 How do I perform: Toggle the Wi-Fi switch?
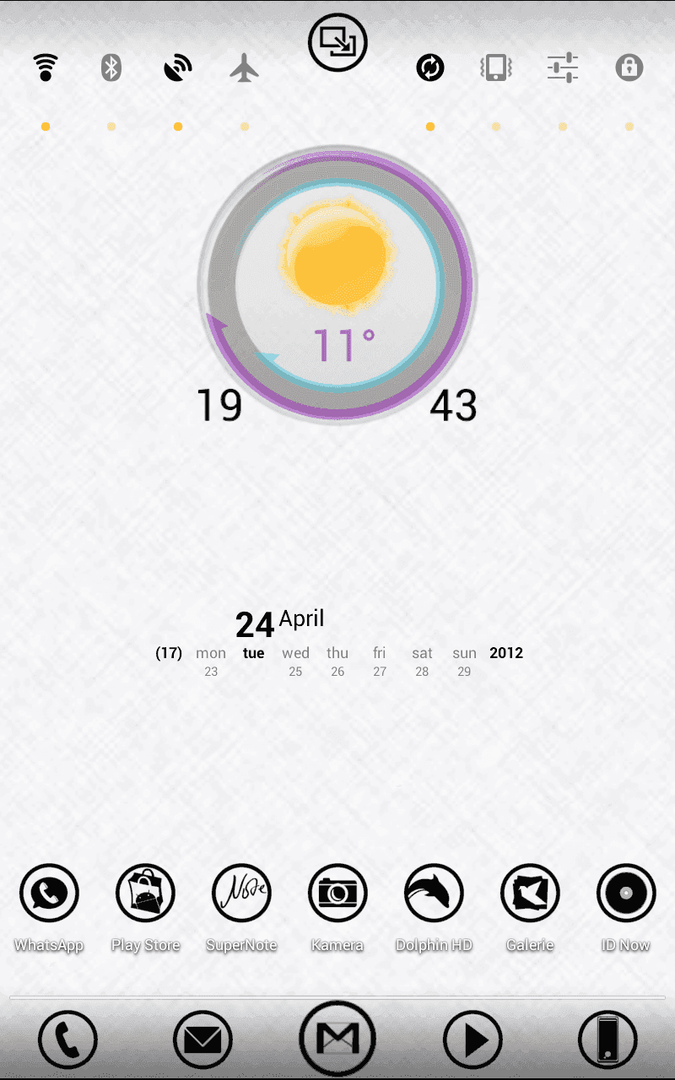45,68
